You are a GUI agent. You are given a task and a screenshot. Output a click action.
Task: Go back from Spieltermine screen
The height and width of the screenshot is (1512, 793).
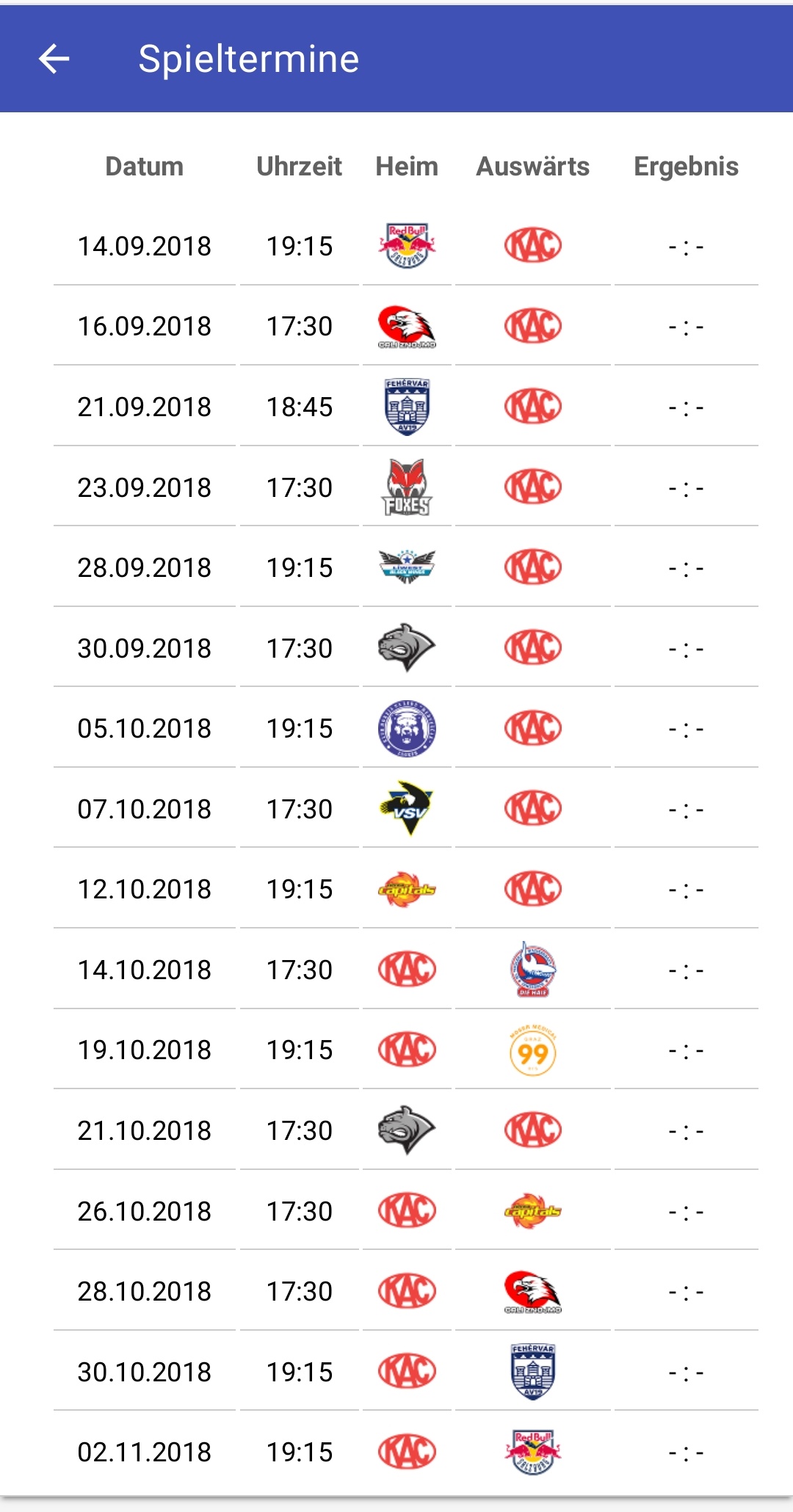(54, 59)
